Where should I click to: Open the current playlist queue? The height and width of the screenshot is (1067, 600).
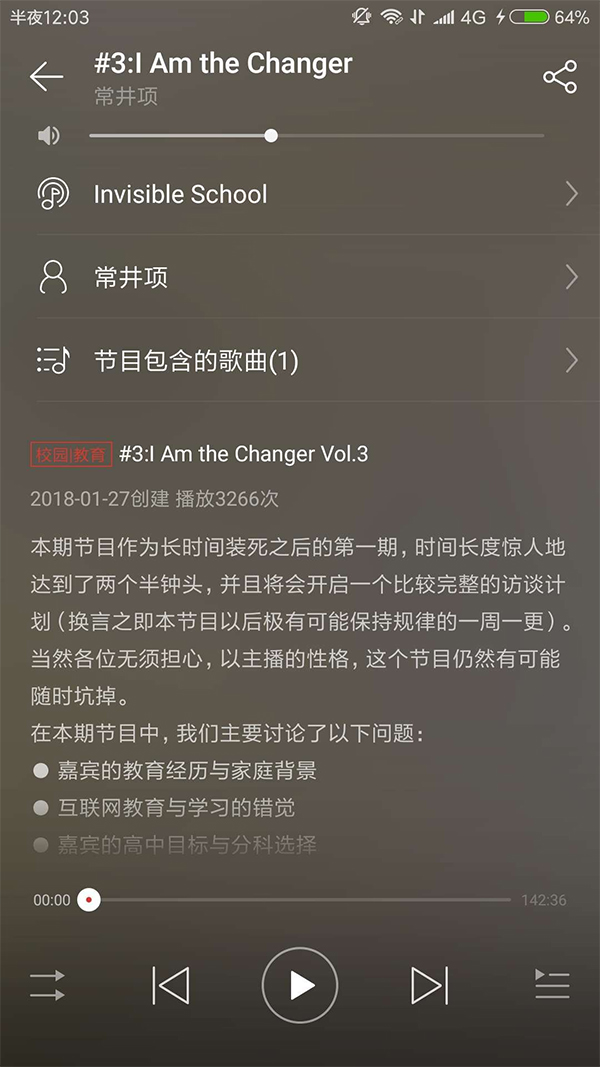[552, 985]
